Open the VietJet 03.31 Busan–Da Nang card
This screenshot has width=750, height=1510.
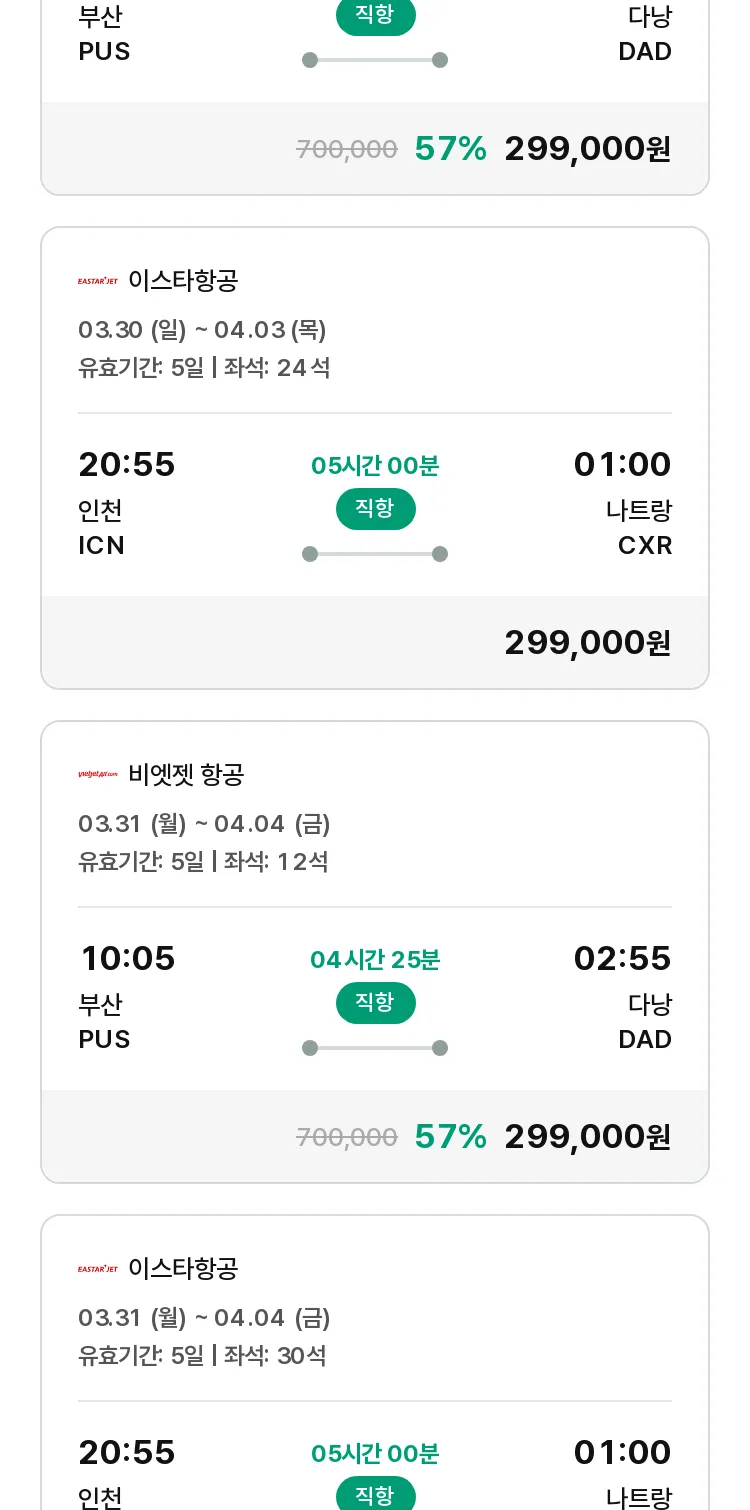point(375,952)
